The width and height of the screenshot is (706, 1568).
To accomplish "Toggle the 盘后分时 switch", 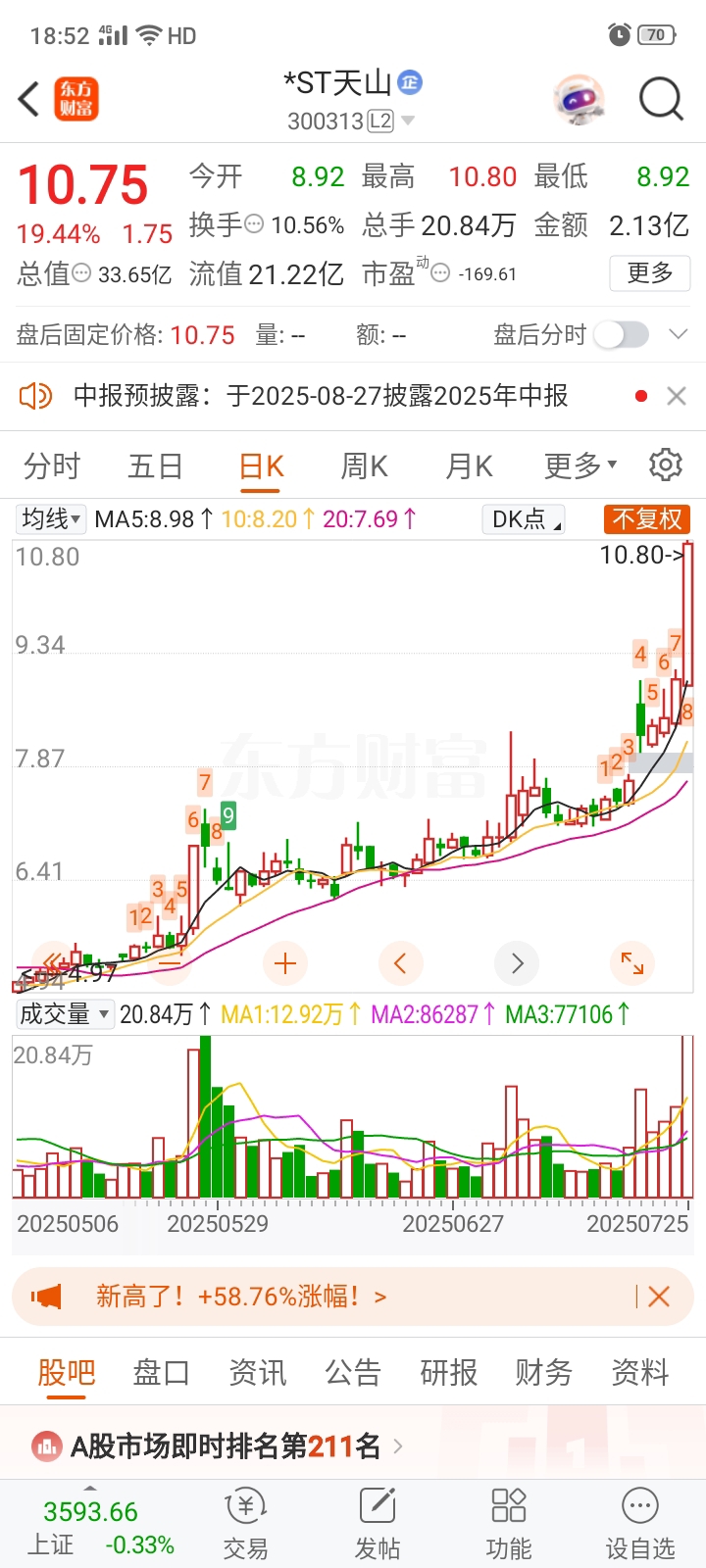I will (622, 335).
